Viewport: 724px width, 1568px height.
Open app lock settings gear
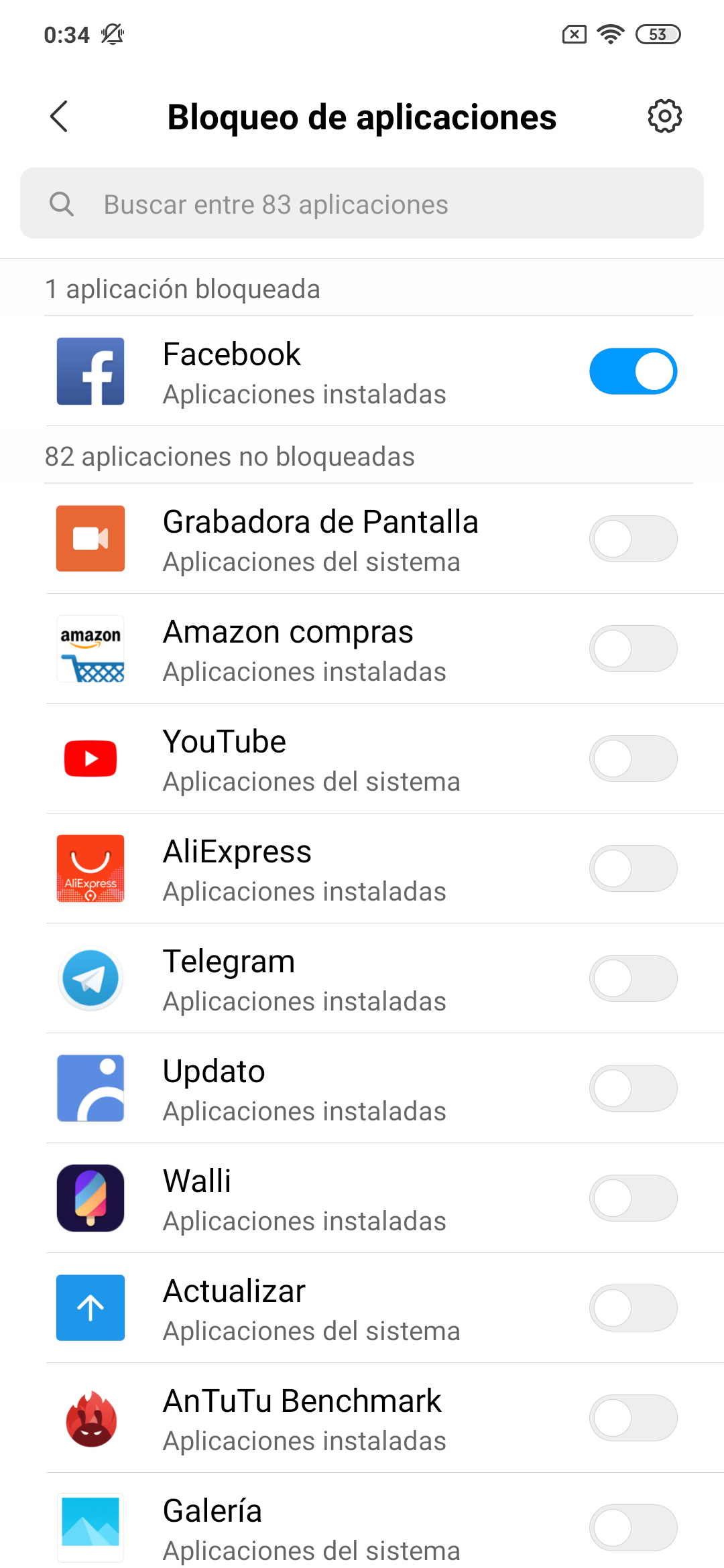point(664,117)
